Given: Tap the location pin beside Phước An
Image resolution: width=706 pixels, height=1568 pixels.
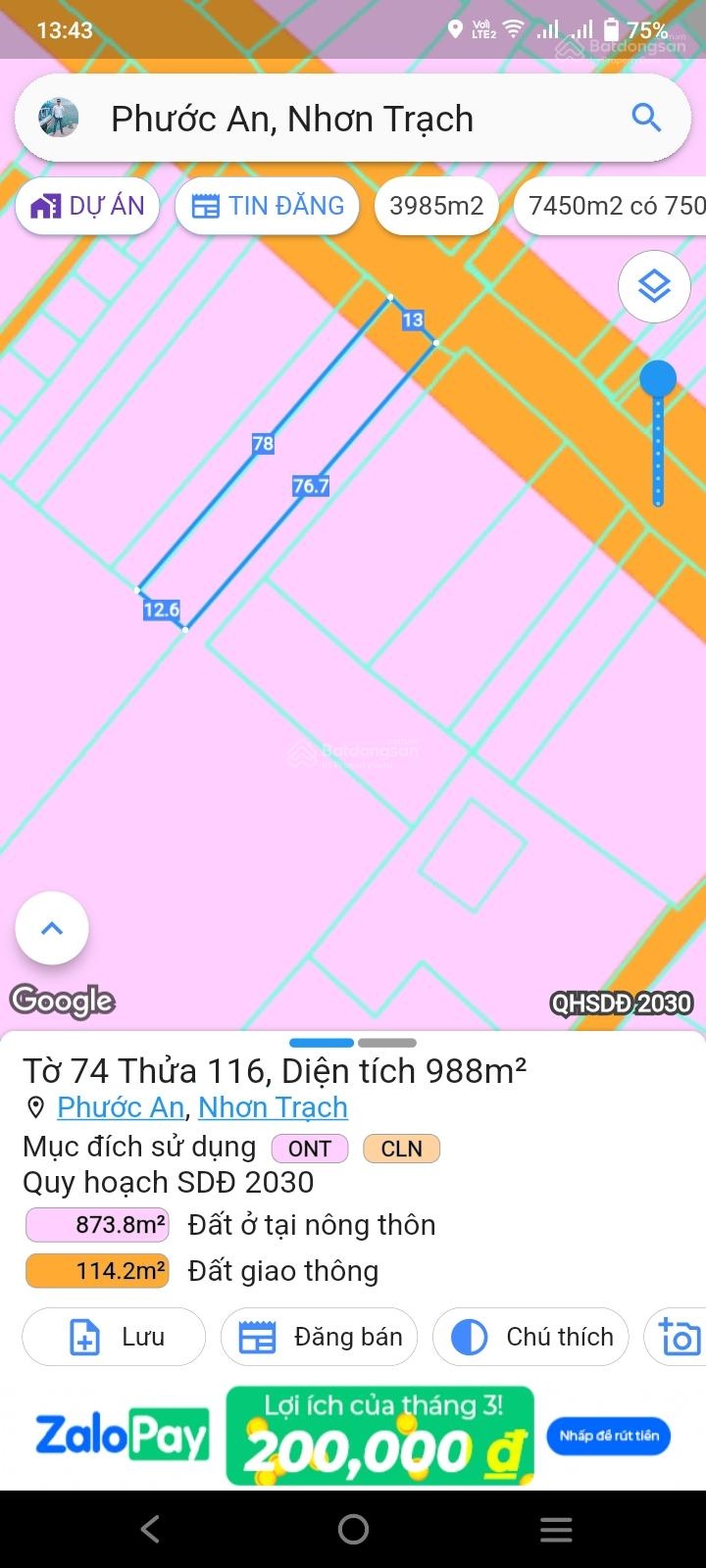Looking at the screenshot, I should point(34,1107).
